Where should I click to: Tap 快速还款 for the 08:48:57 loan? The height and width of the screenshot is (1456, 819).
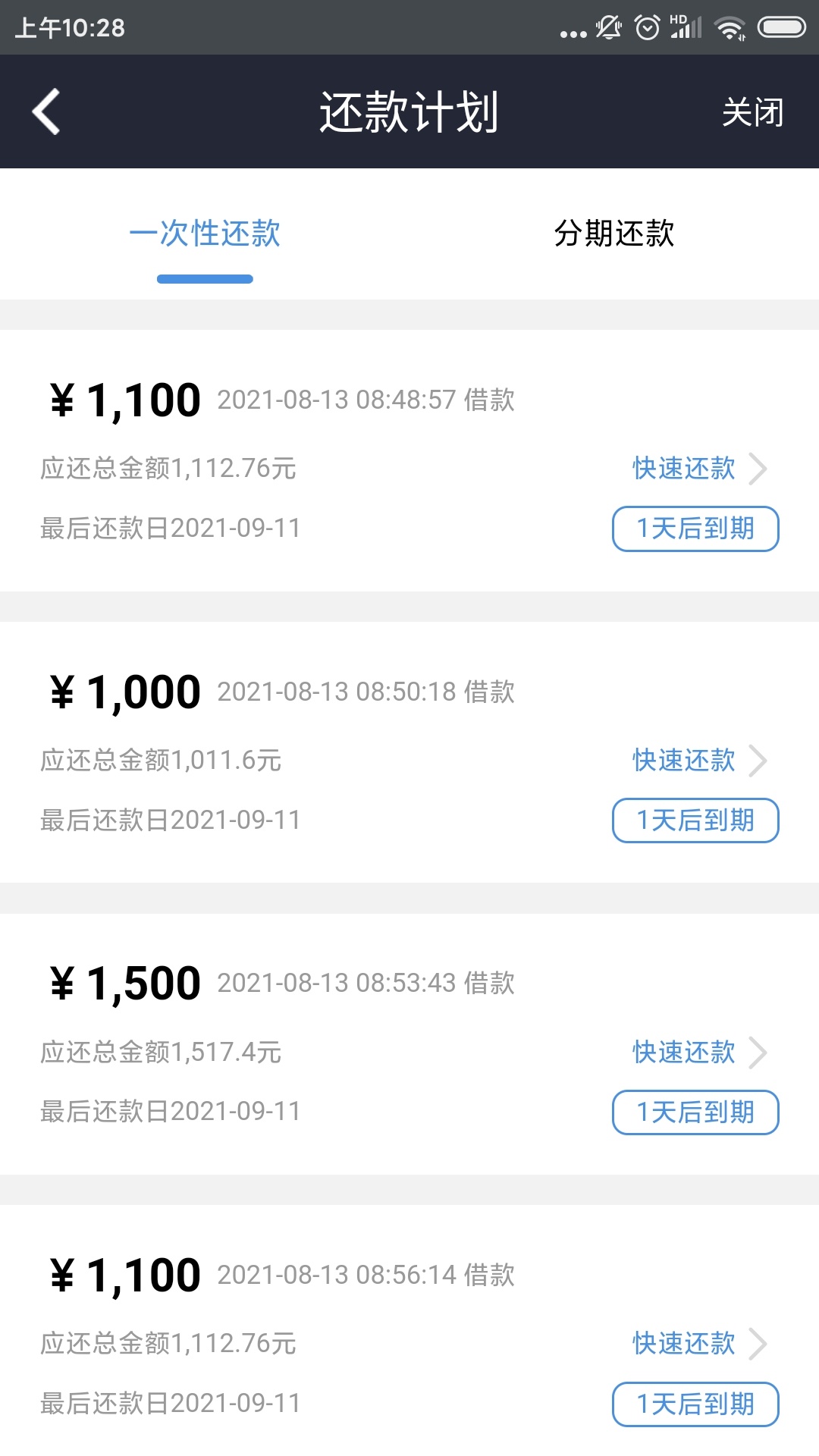[699, 468]
